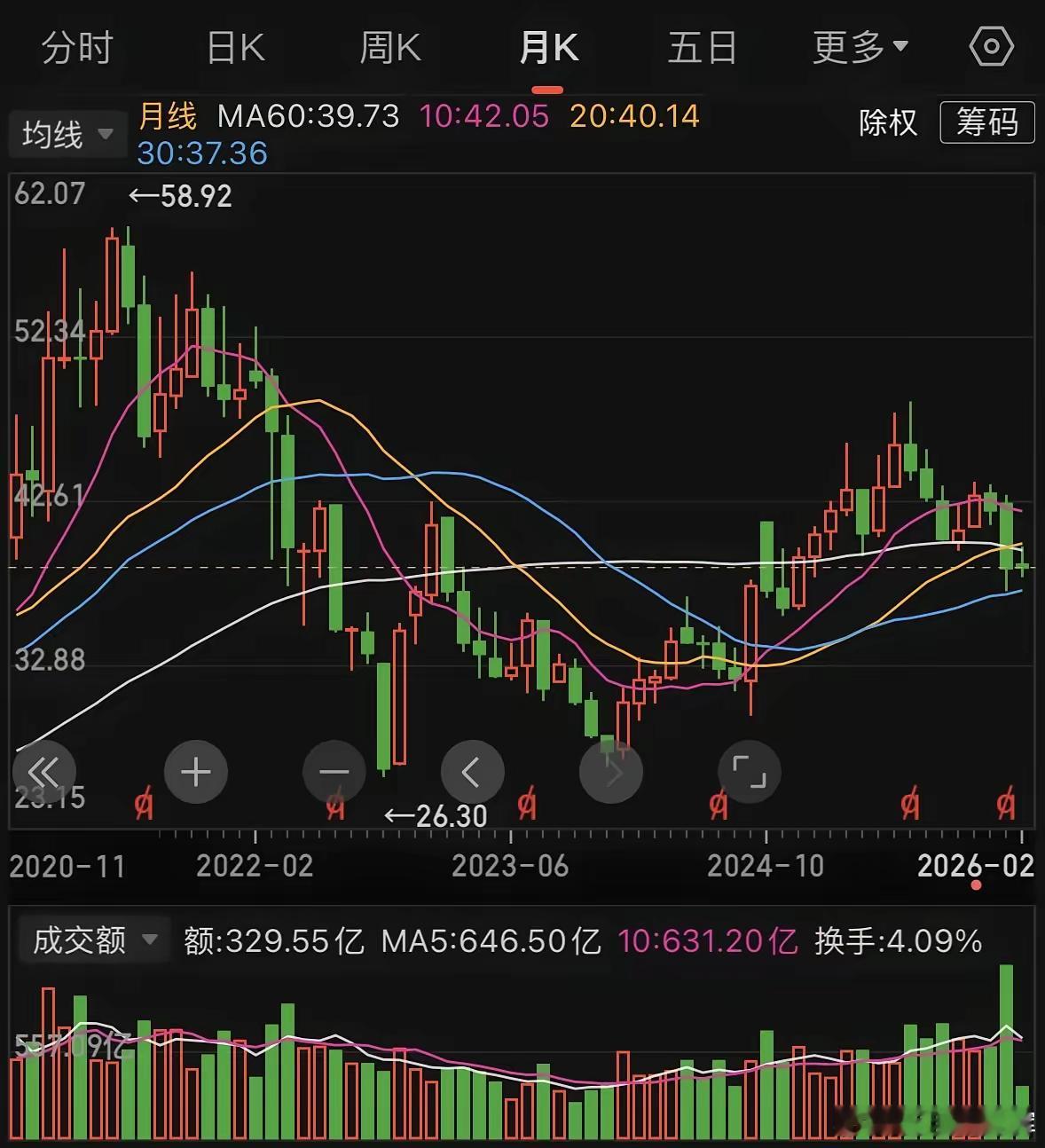Go back using the left arrow control
Screen dimensions: 1045x1148
tap(473, 772)
